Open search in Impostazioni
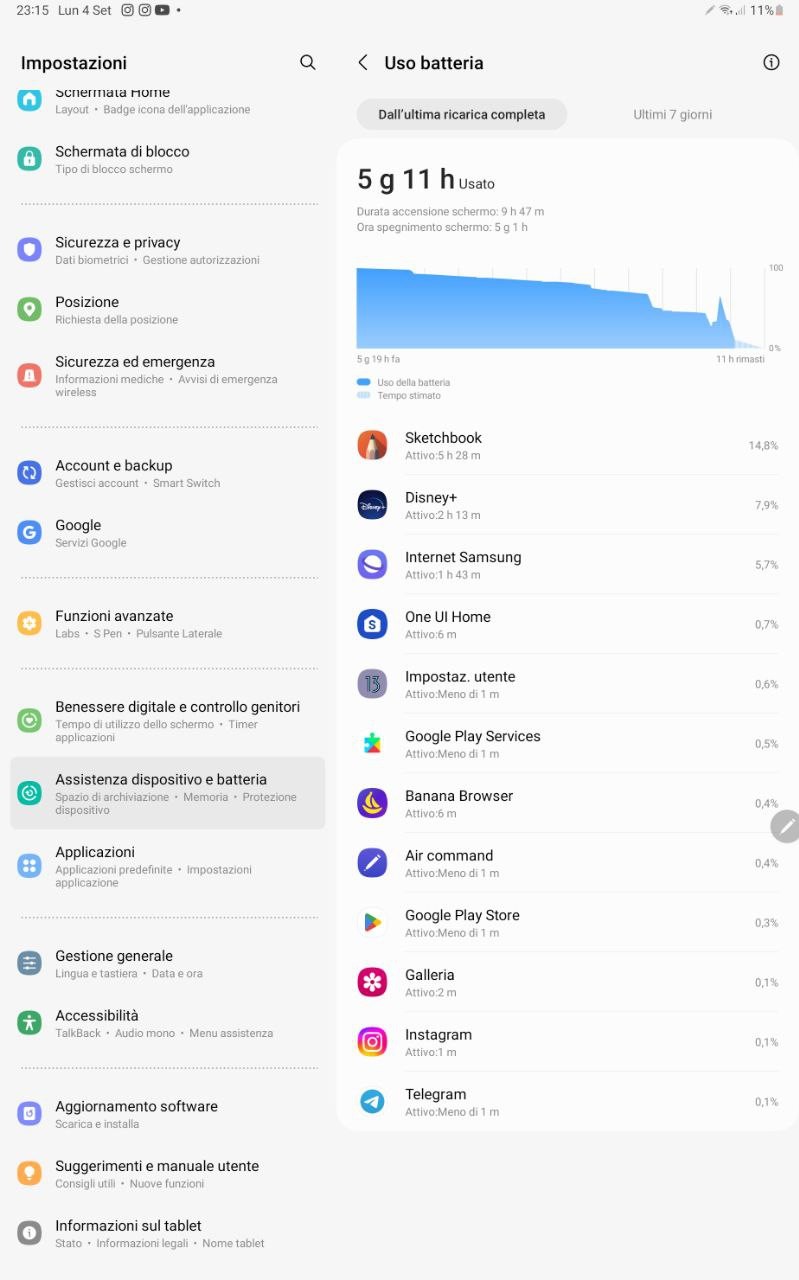 coord(307,62)
